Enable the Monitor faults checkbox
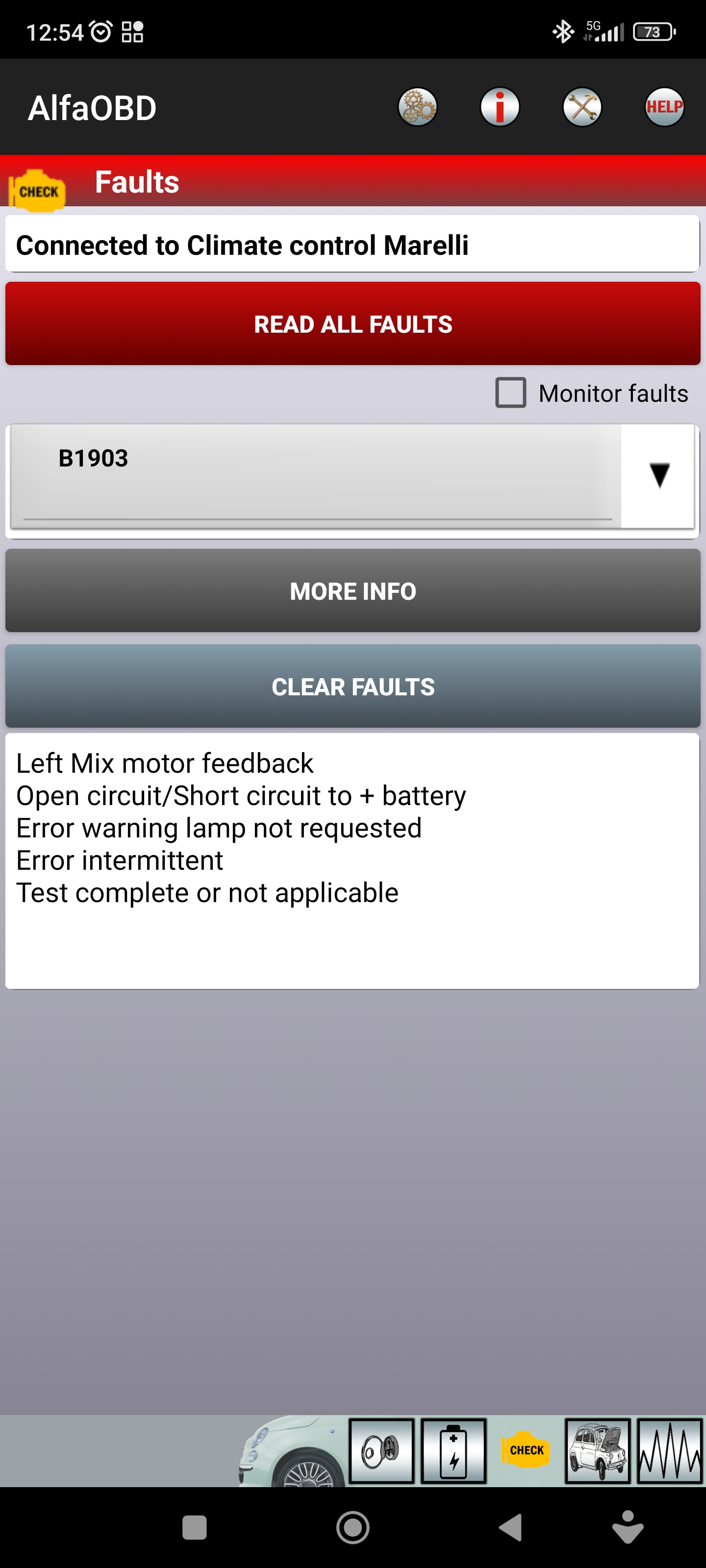The image size is (706, 1568). click(510, 392)
